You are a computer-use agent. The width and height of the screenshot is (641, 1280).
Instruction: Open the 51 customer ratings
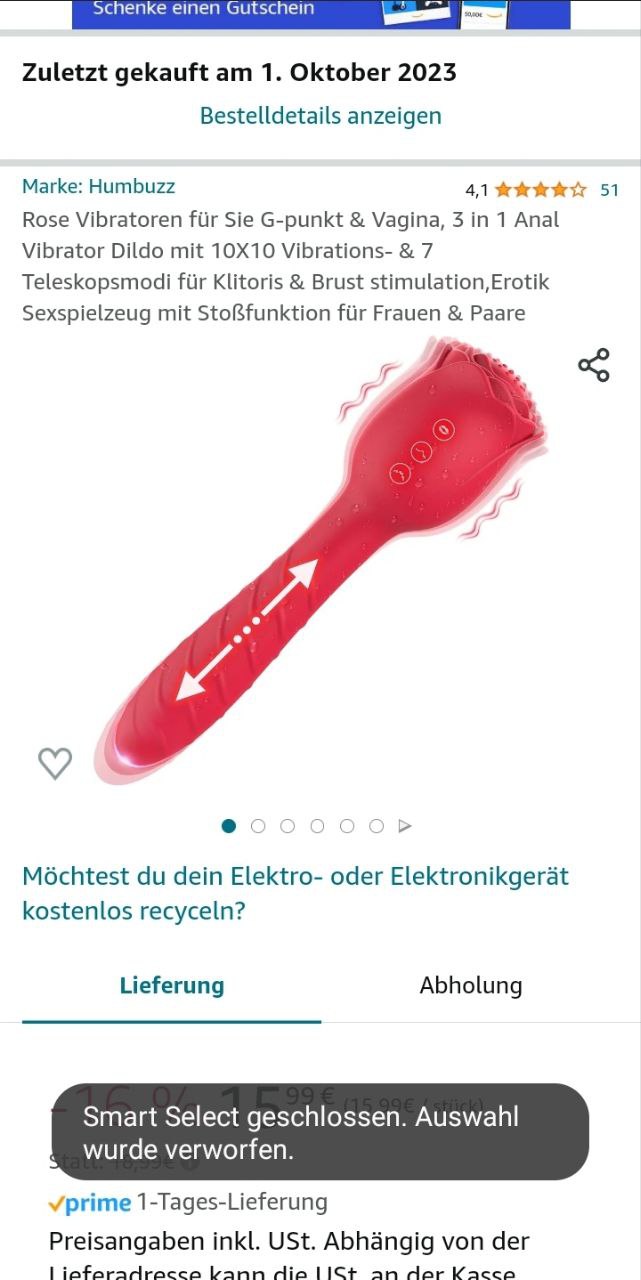click(x=609, y=189)
